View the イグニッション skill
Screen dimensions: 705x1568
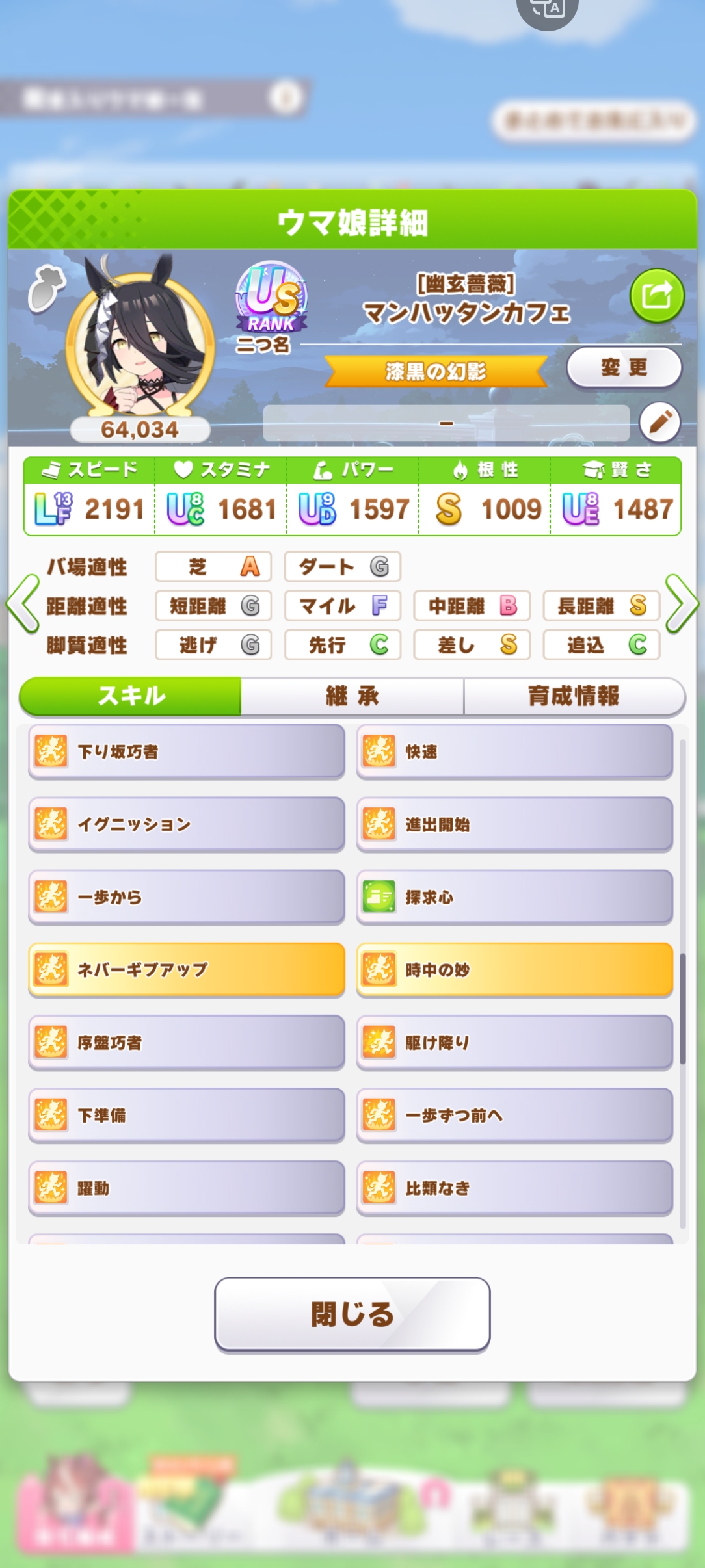[x=186, y=824]
